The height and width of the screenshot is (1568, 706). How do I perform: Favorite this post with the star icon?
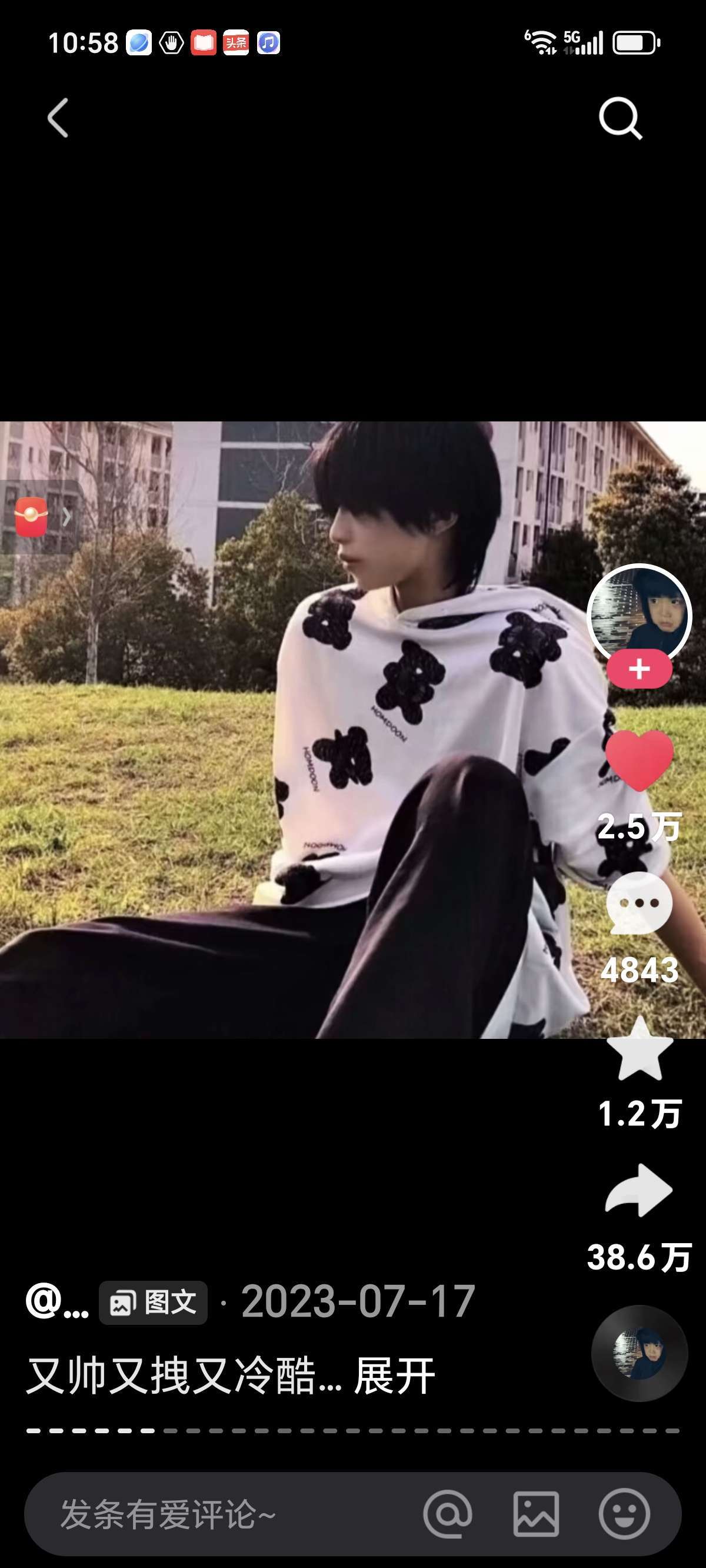(x=640, y=1049)
